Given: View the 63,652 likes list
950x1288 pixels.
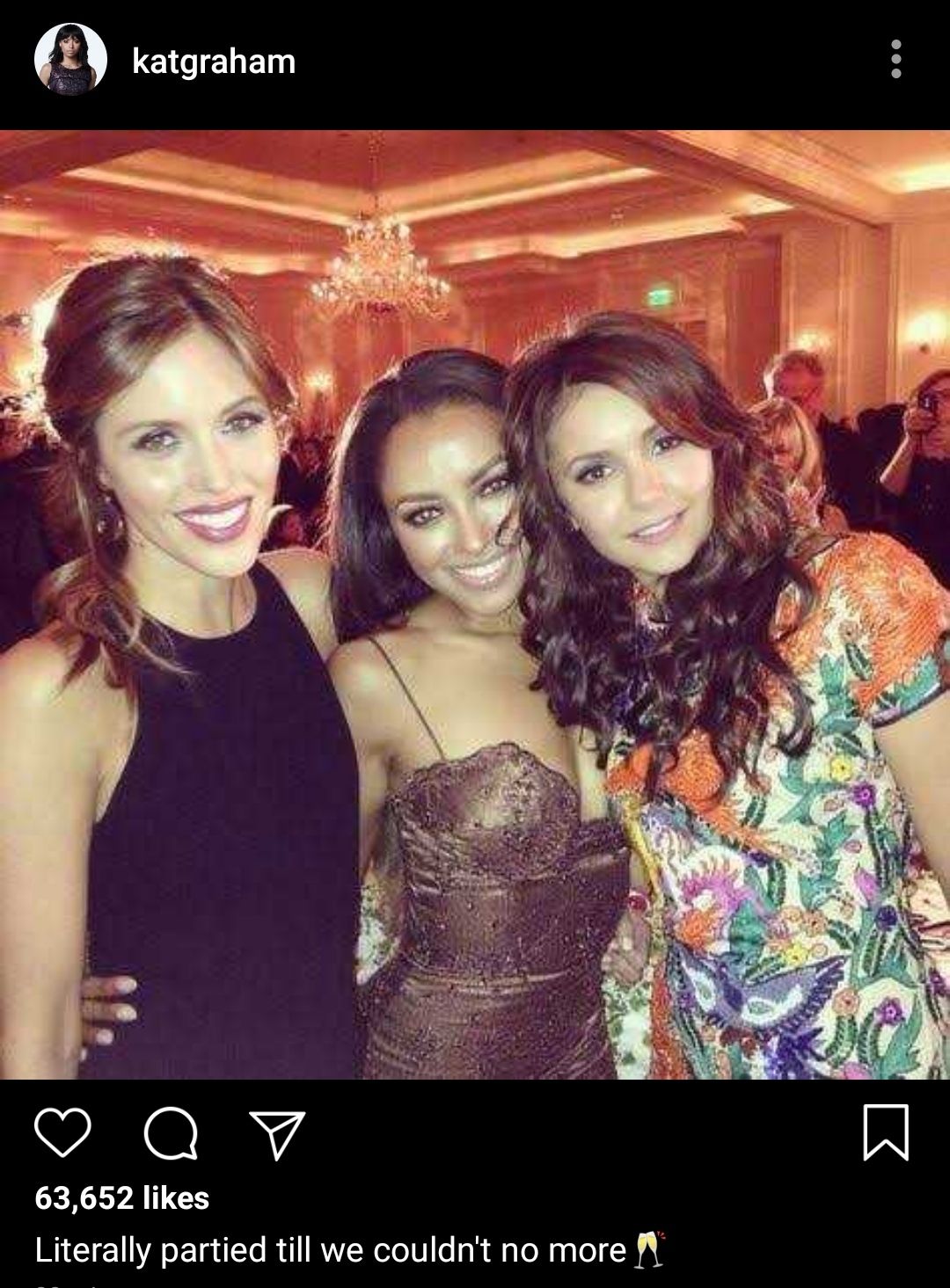Looking at the screenshot, I should tap(122, 1197).
